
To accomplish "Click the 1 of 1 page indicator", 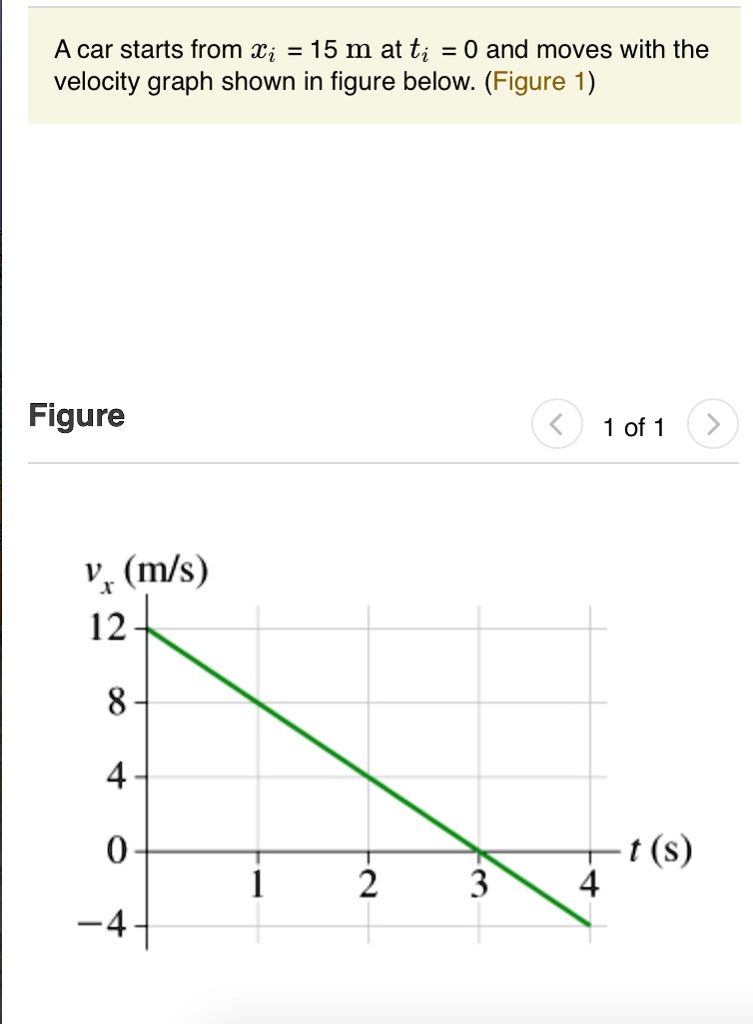I will click(x=635, y=424).
